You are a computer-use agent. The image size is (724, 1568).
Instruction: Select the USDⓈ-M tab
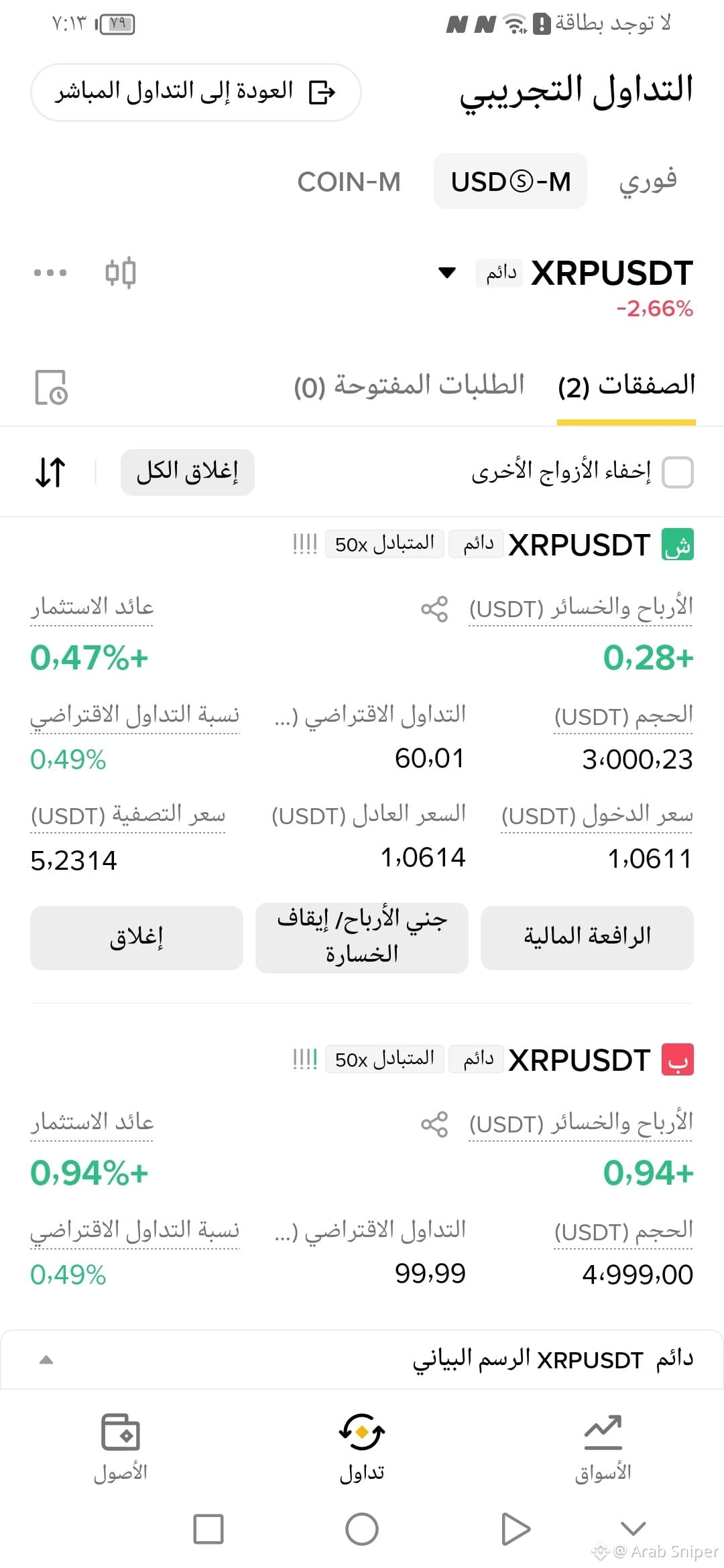(x=510, y=181)
